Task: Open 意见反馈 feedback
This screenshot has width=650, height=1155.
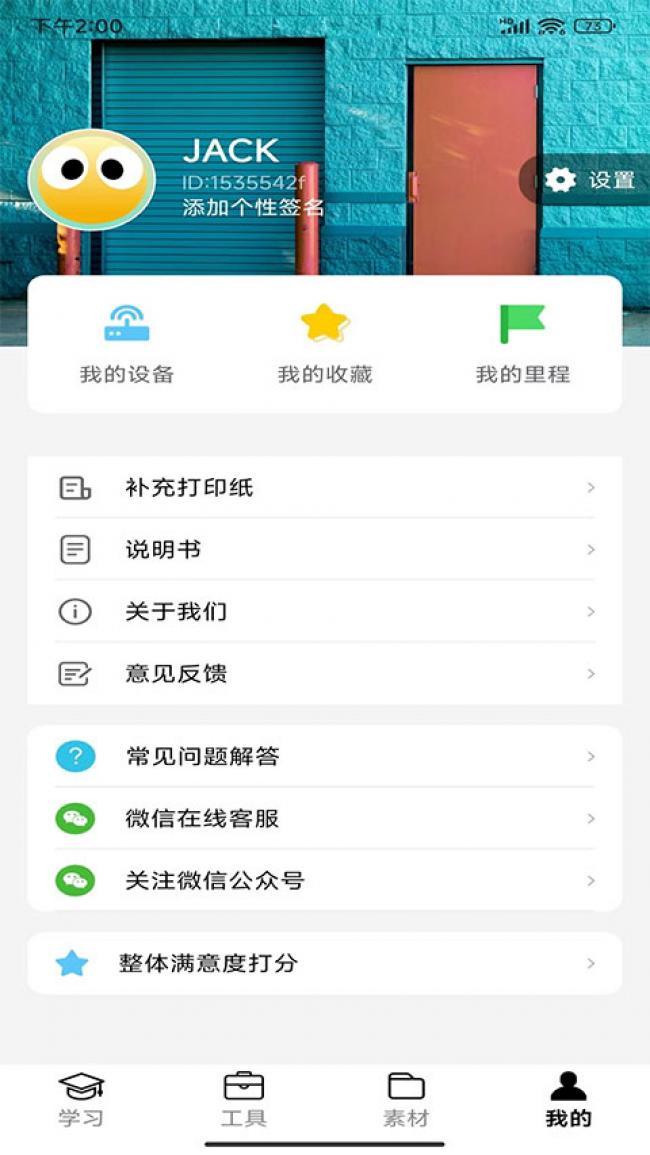Action: (325, 674)
